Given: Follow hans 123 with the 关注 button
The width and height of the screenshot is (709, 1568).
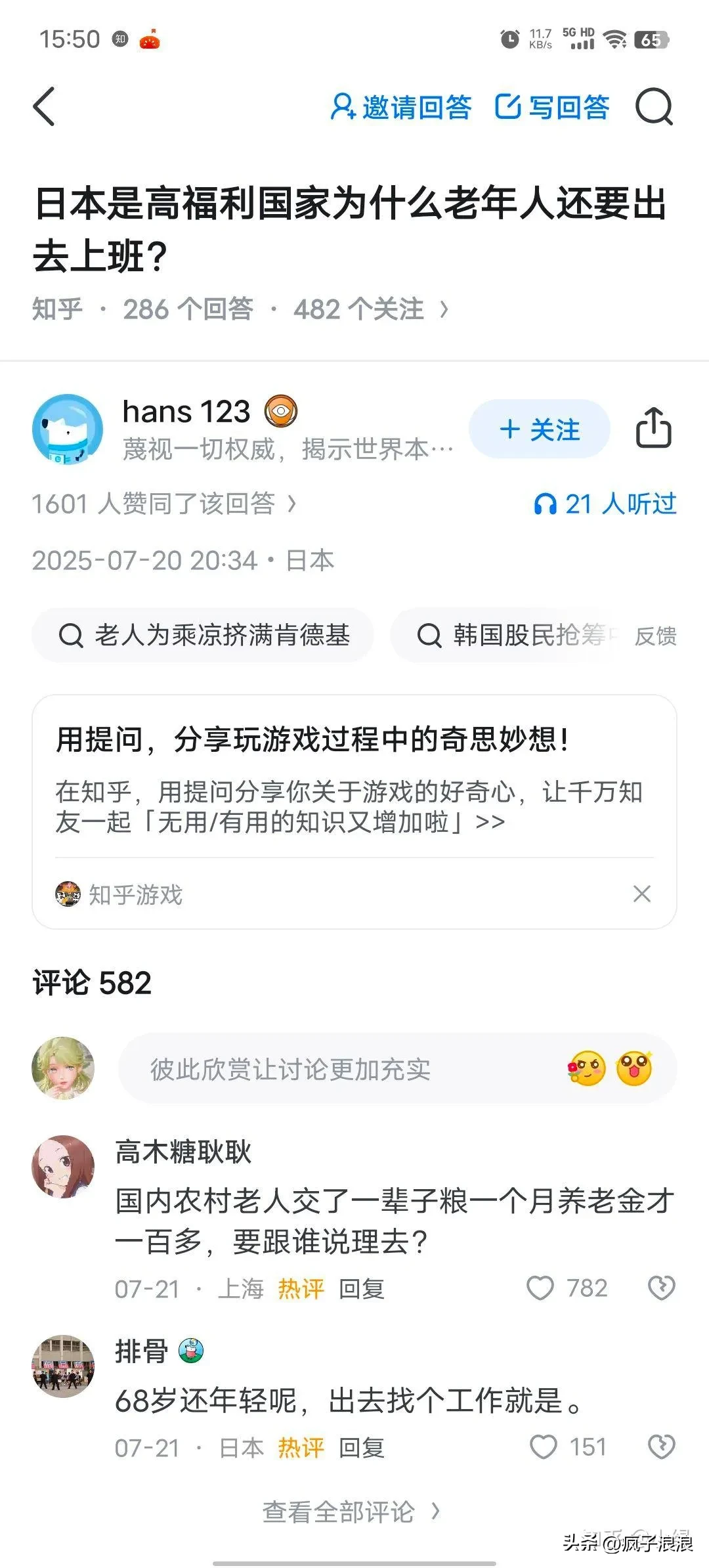Looking at the screenshot, I should click(x=540, y=429).
